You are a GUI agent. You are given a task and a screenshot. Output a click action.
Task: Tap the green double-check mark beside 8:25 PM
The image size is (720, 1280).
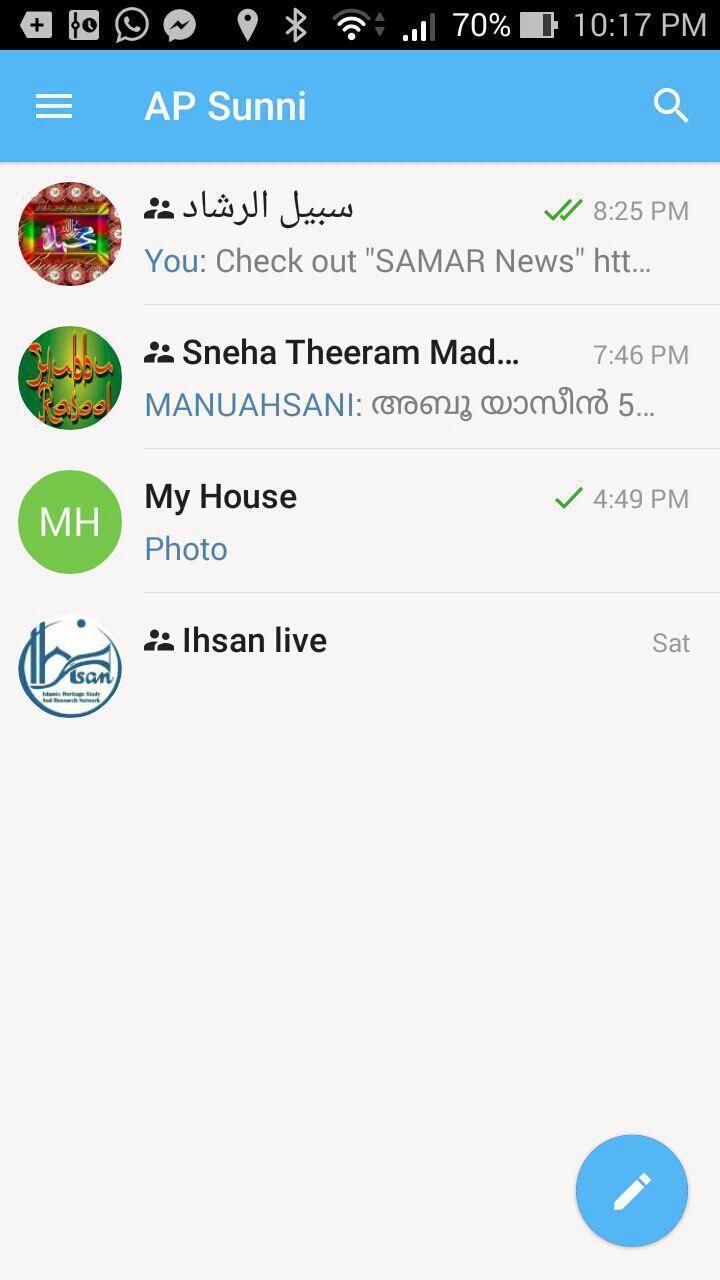[x=563, y=210]
